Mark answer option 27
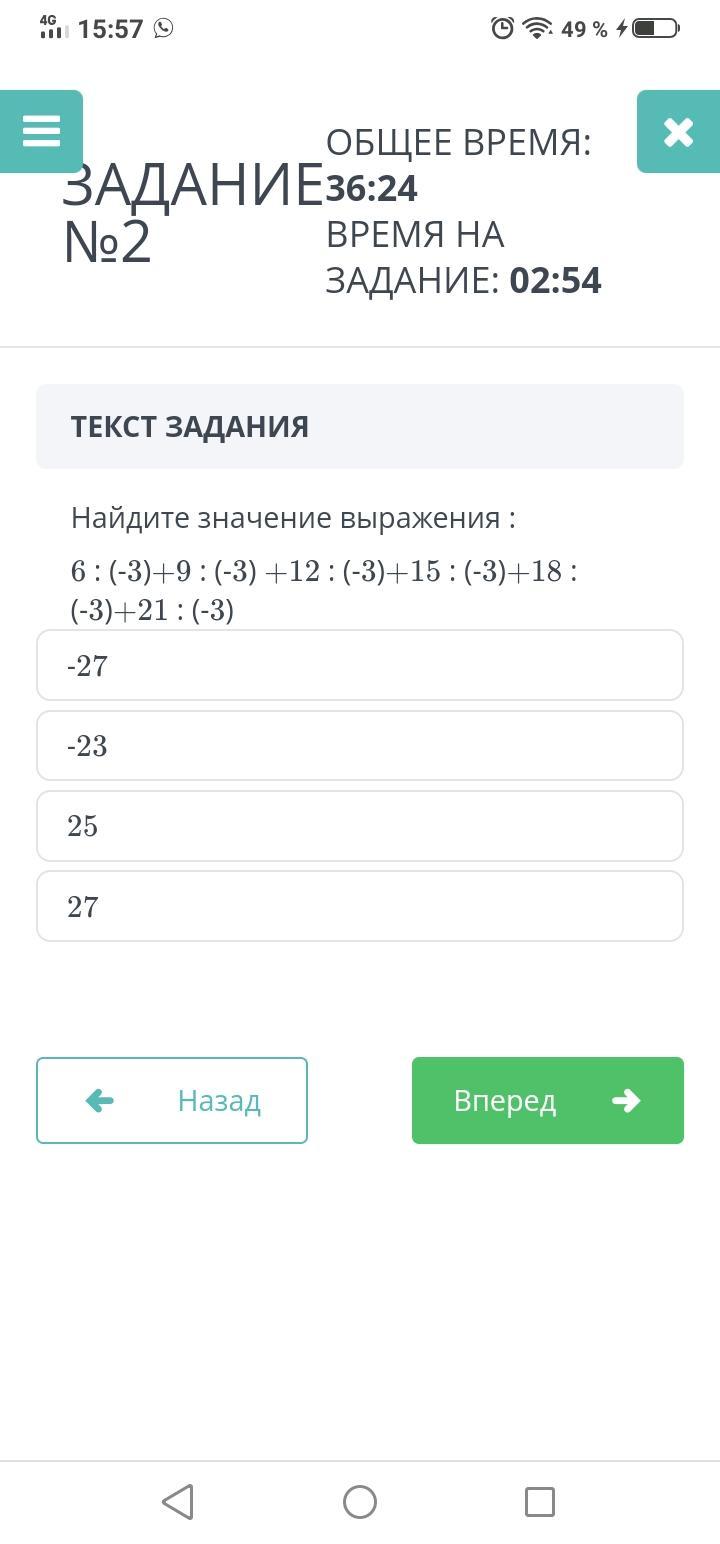 pos(360,906)
